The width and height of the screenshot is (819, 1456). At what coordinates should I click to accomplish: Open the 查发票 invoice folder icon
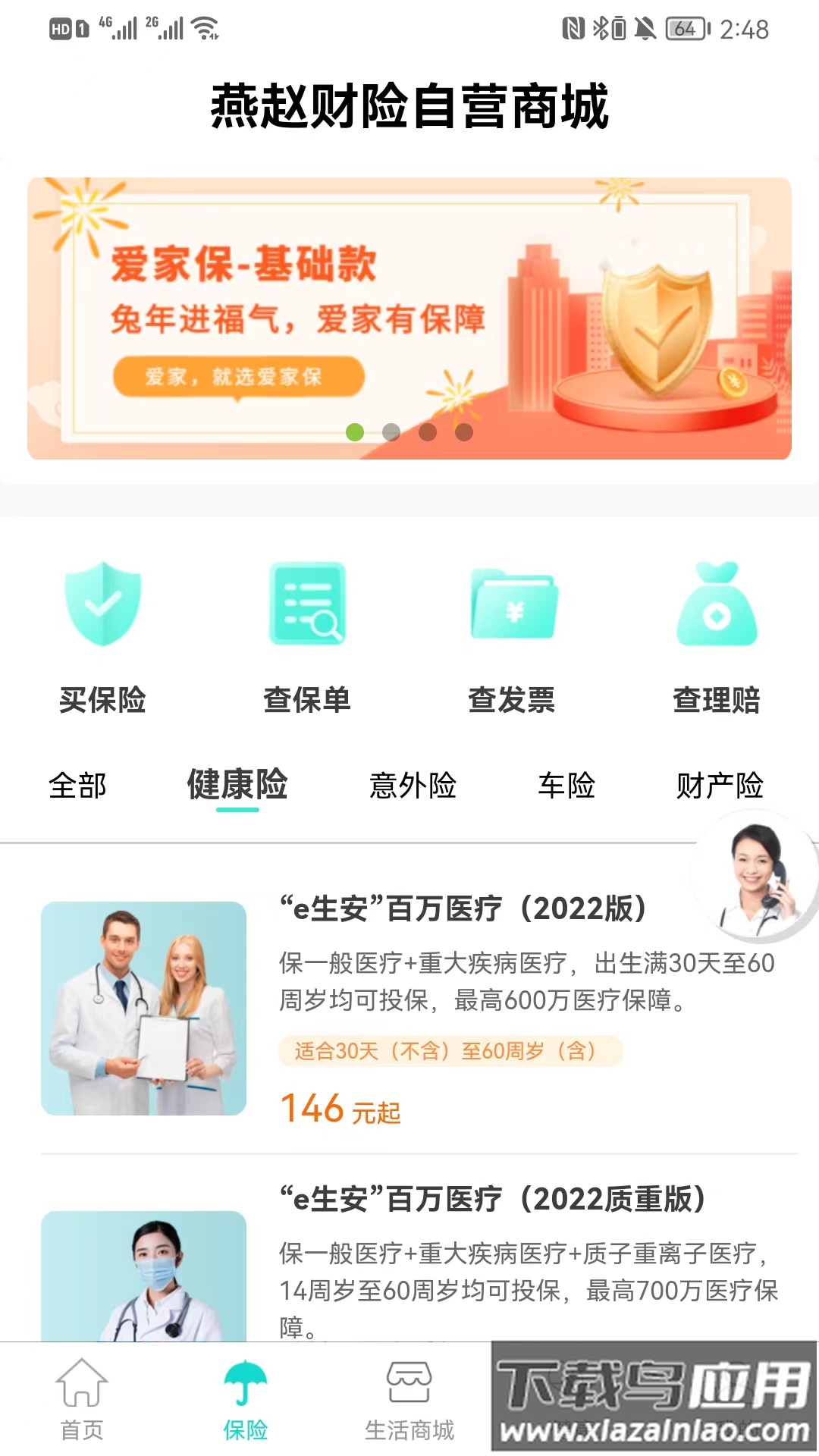point(512,607)
